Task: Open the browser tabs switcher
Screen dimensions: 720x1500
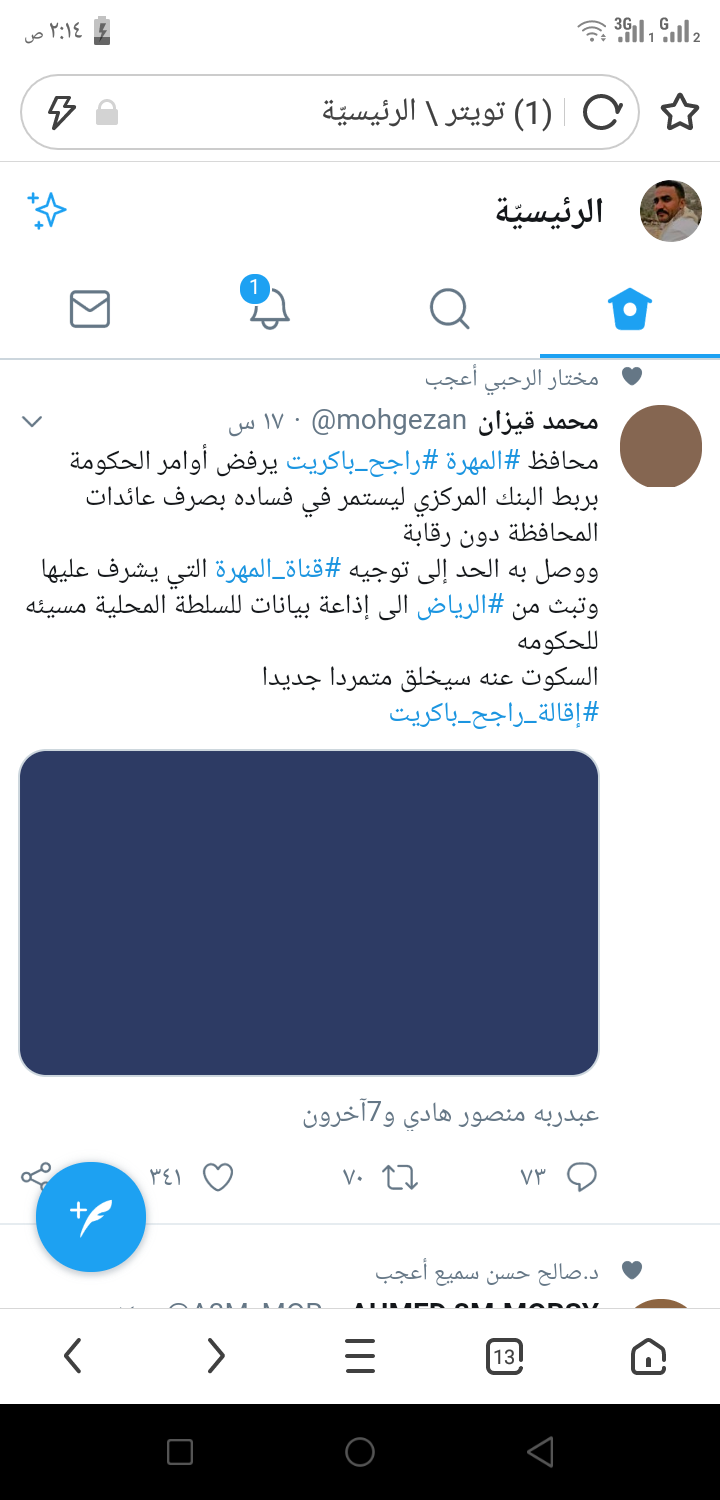Action: tap(503, 1356)
